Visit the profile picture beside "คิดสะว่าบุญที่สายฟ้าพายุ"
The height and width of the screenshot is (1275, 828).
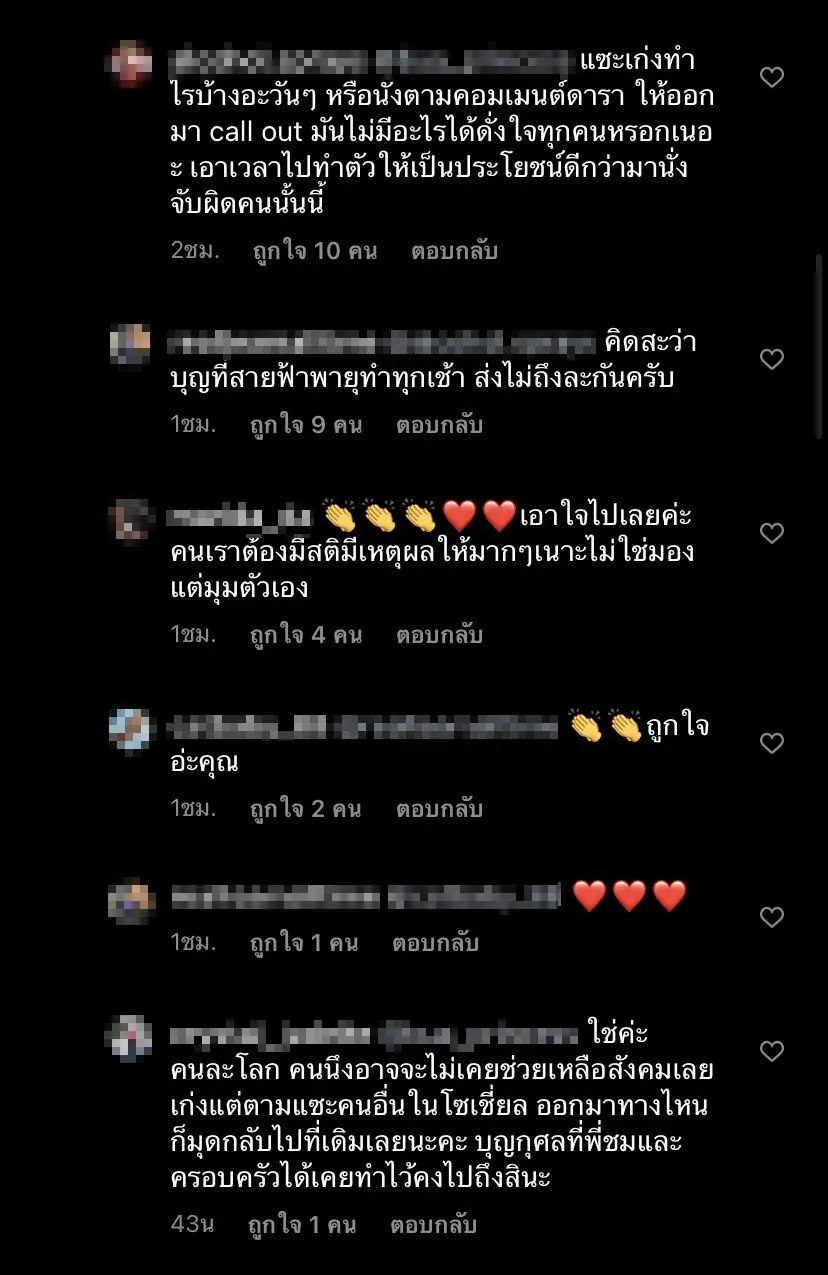click(130, 345)
